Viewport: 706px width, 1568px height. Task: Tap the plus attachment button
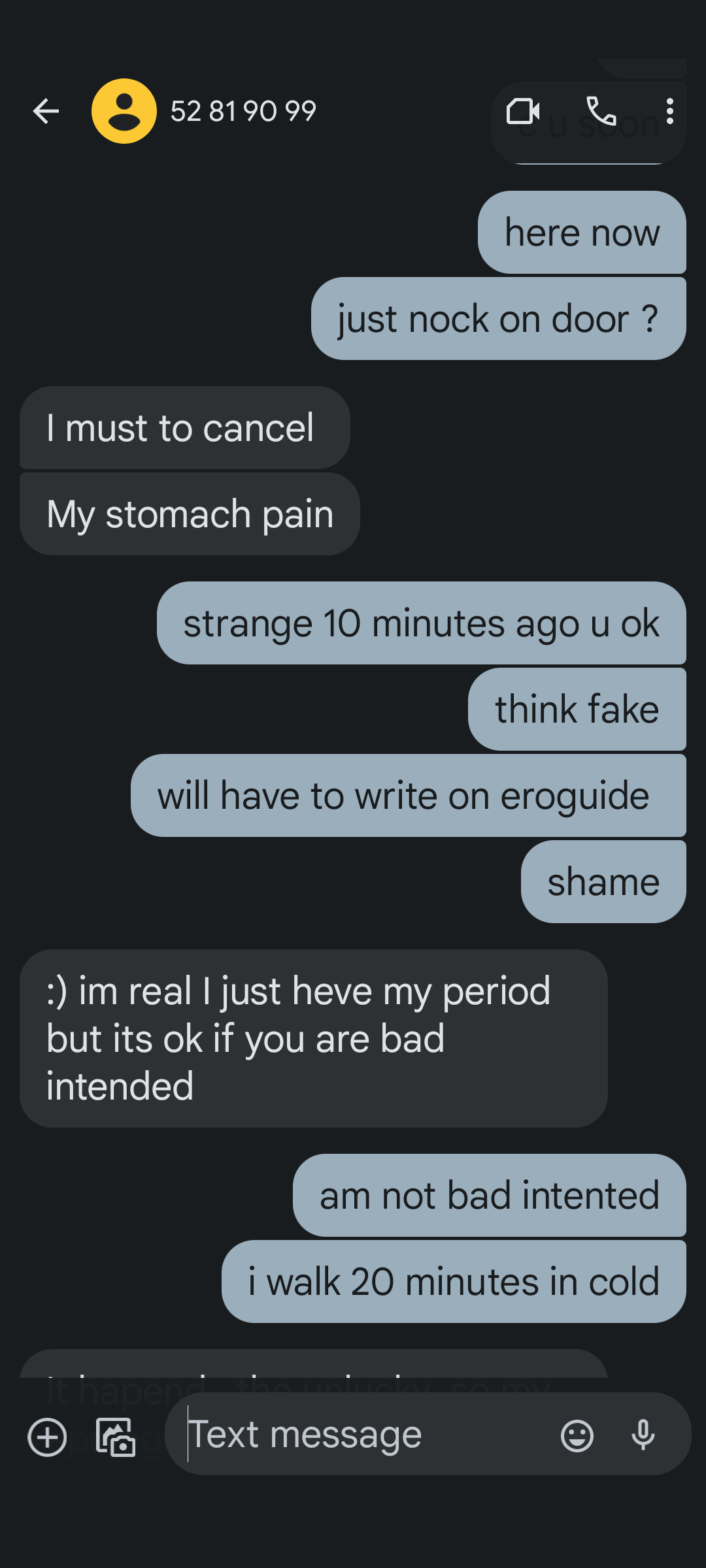coord(47,1437)
